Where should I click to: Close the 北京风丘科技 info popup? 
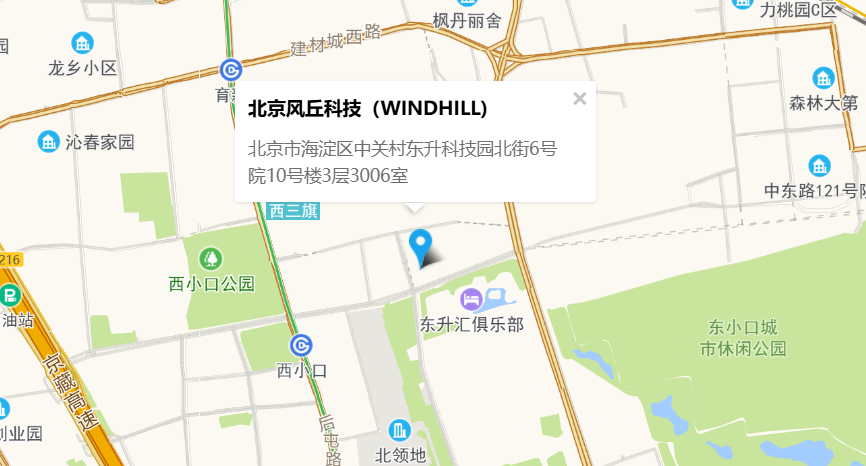[579, 98]
